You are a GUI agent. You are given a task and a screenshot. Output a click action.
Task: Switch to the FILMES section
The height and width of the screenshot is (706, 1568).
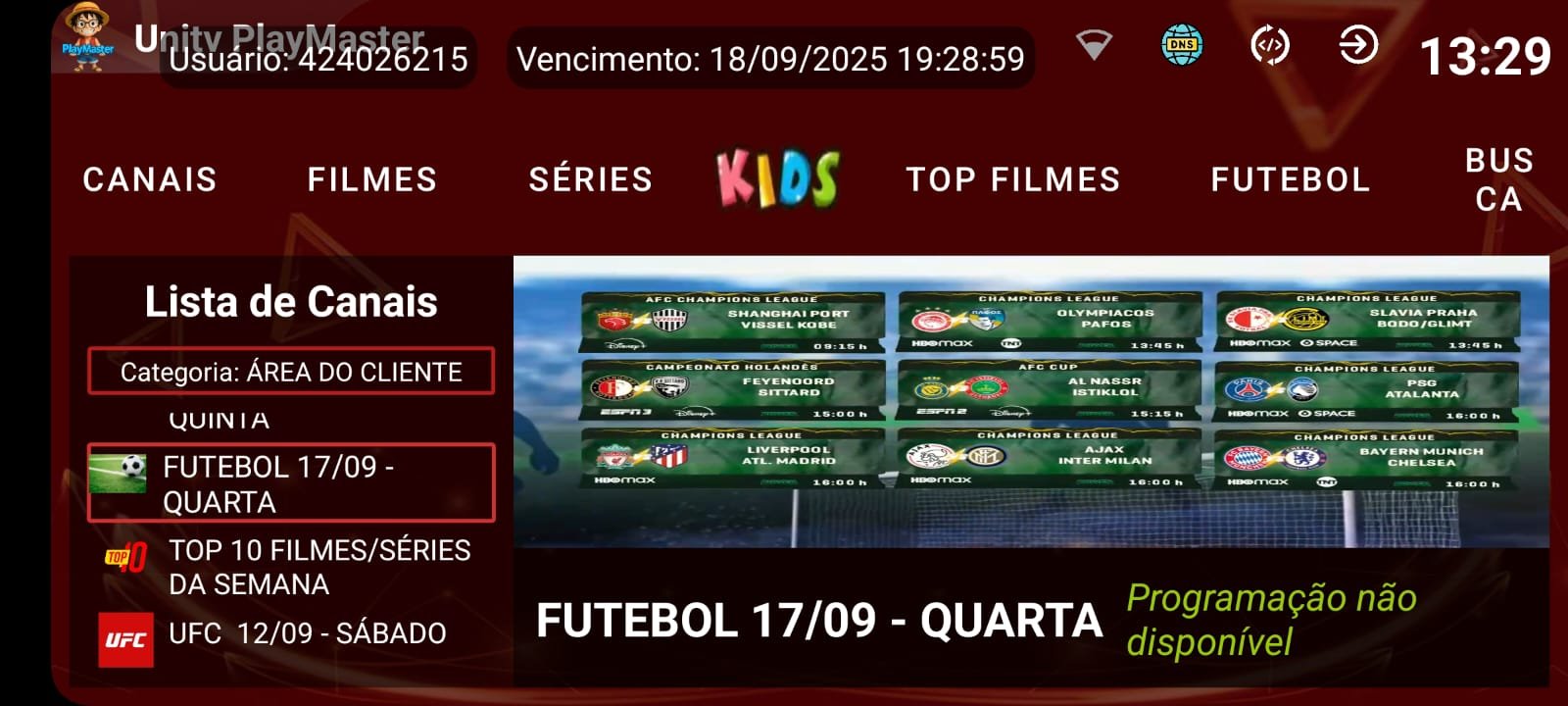(372, 179)
